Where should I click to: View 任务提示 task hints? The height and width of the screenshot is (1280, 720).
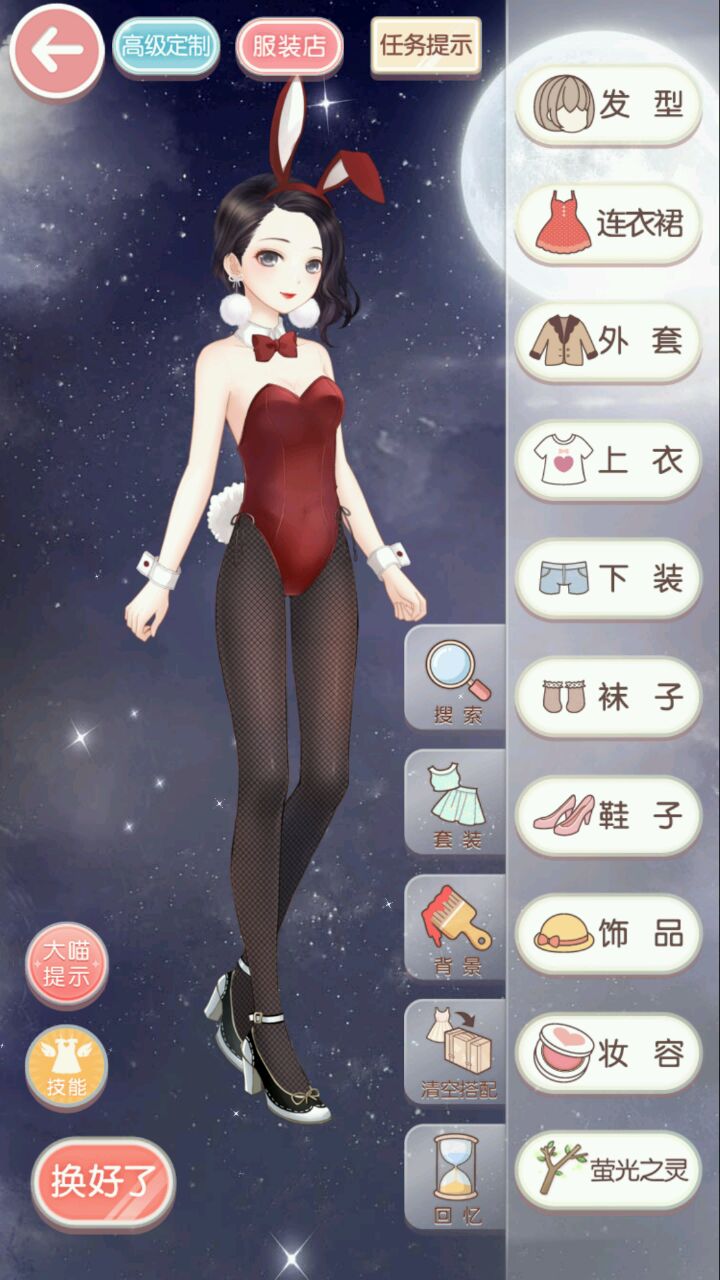click(426, 45)
